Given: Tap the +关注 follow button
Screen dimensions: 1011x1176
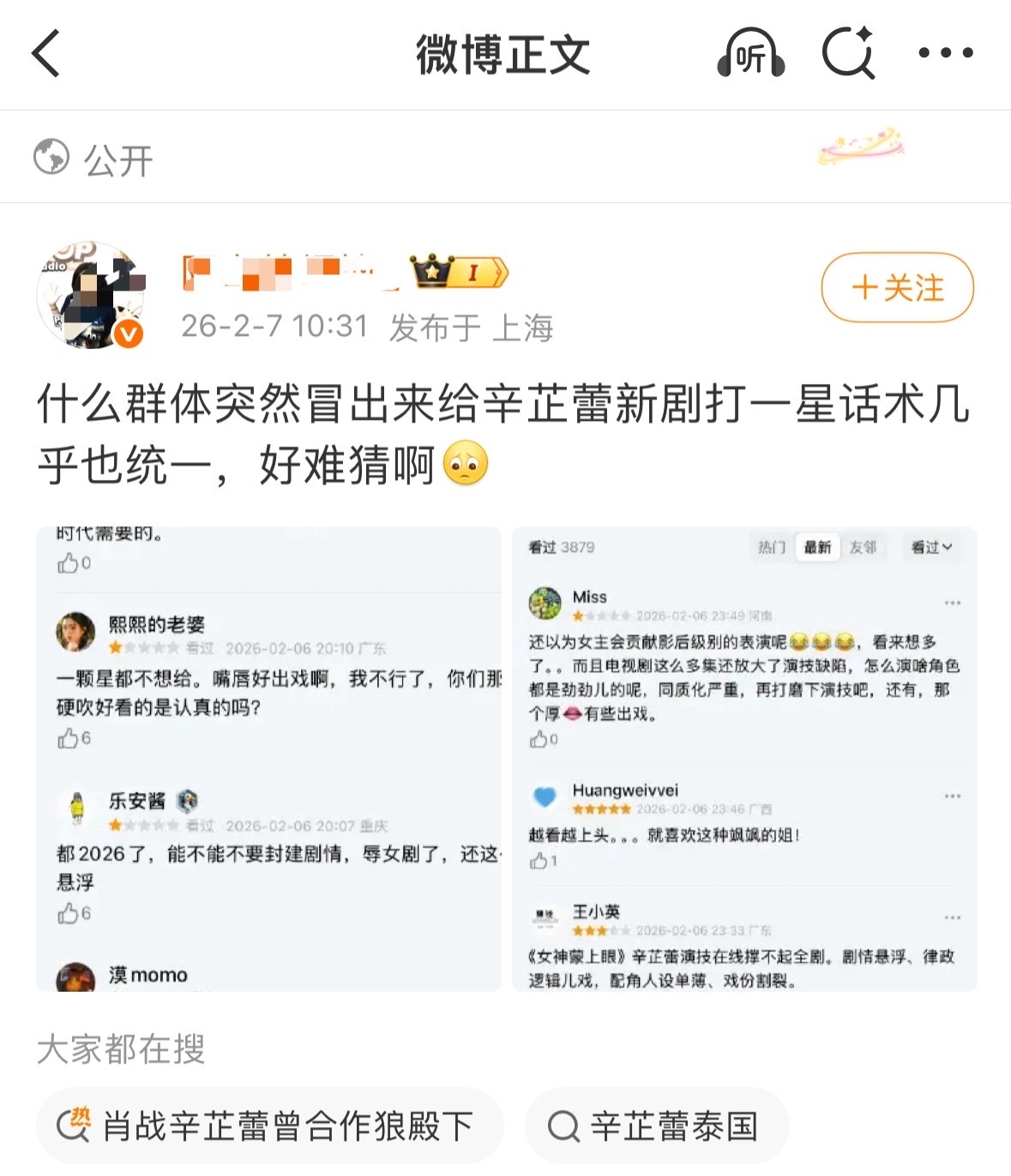Looking at the screenshot, I should point(897,290).
